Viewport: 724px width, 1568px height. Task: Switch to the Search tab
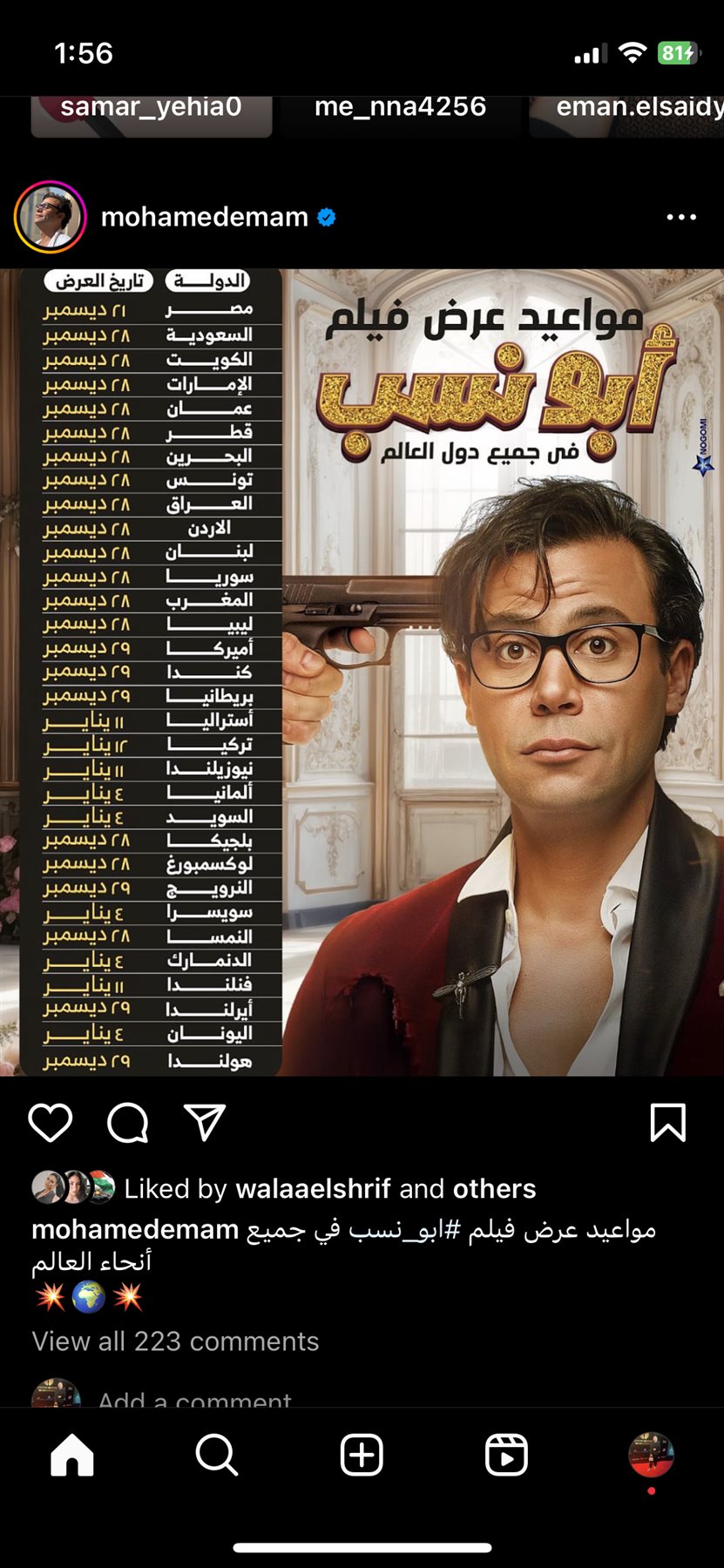(x=217, y=1455)
